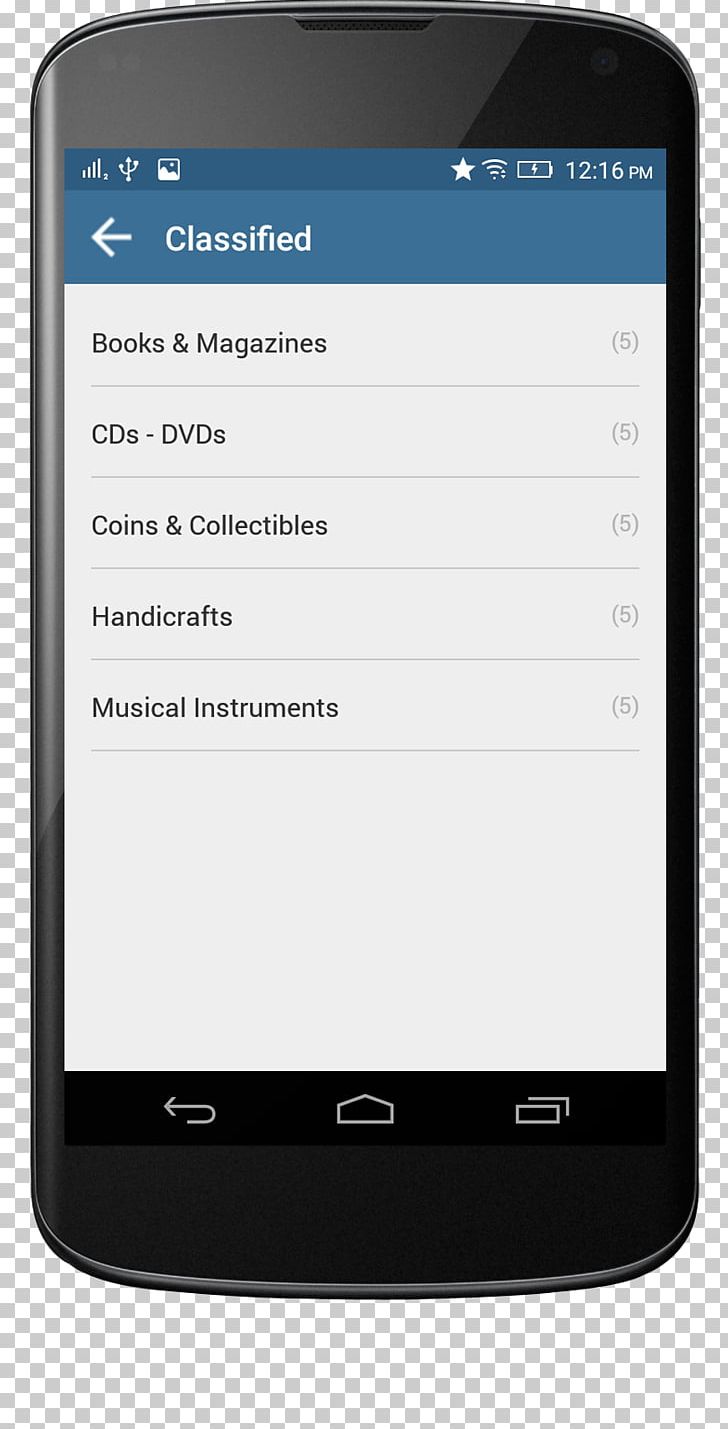Tap the star icon in the status bar

point(463,169)
